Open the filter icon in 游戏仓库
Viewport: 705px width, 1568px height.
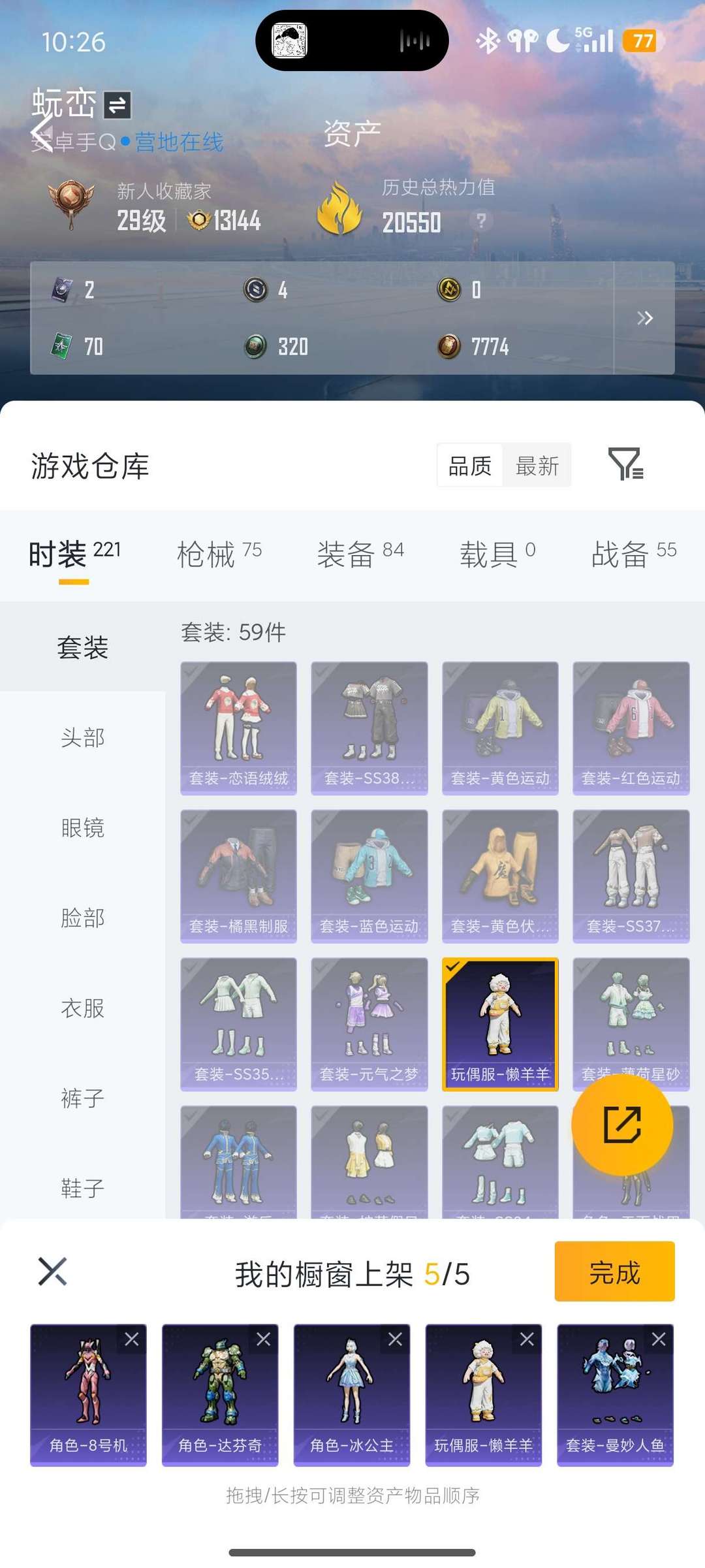tap(625, 464)
